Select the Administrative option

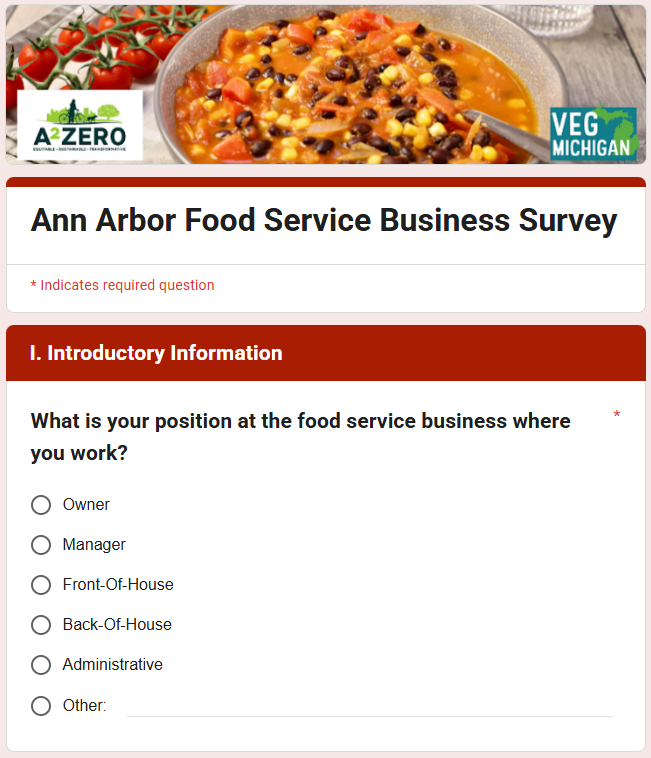(x=41, y=665)
